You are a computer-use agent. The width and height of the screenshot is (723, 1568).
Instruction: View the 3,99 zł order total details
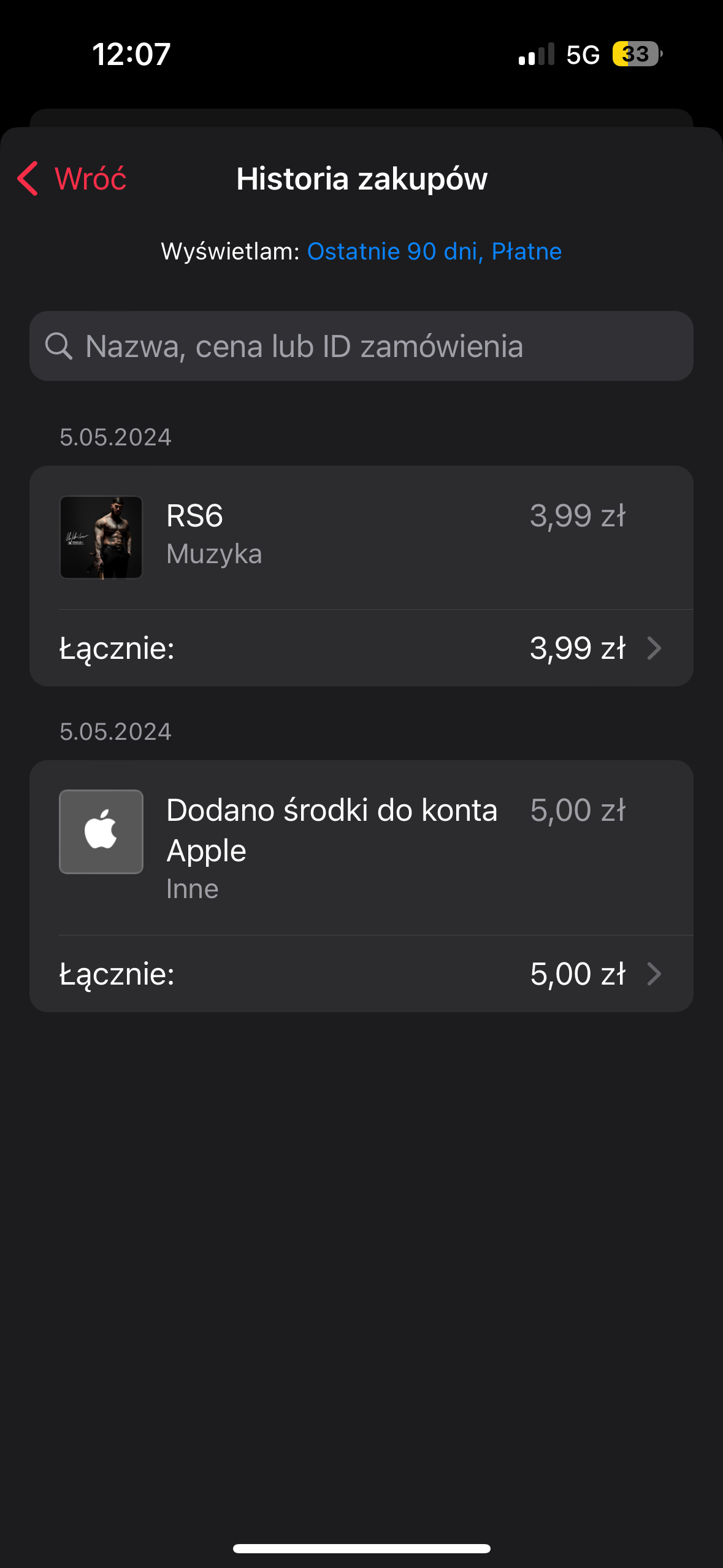click(x=361, y=648)
